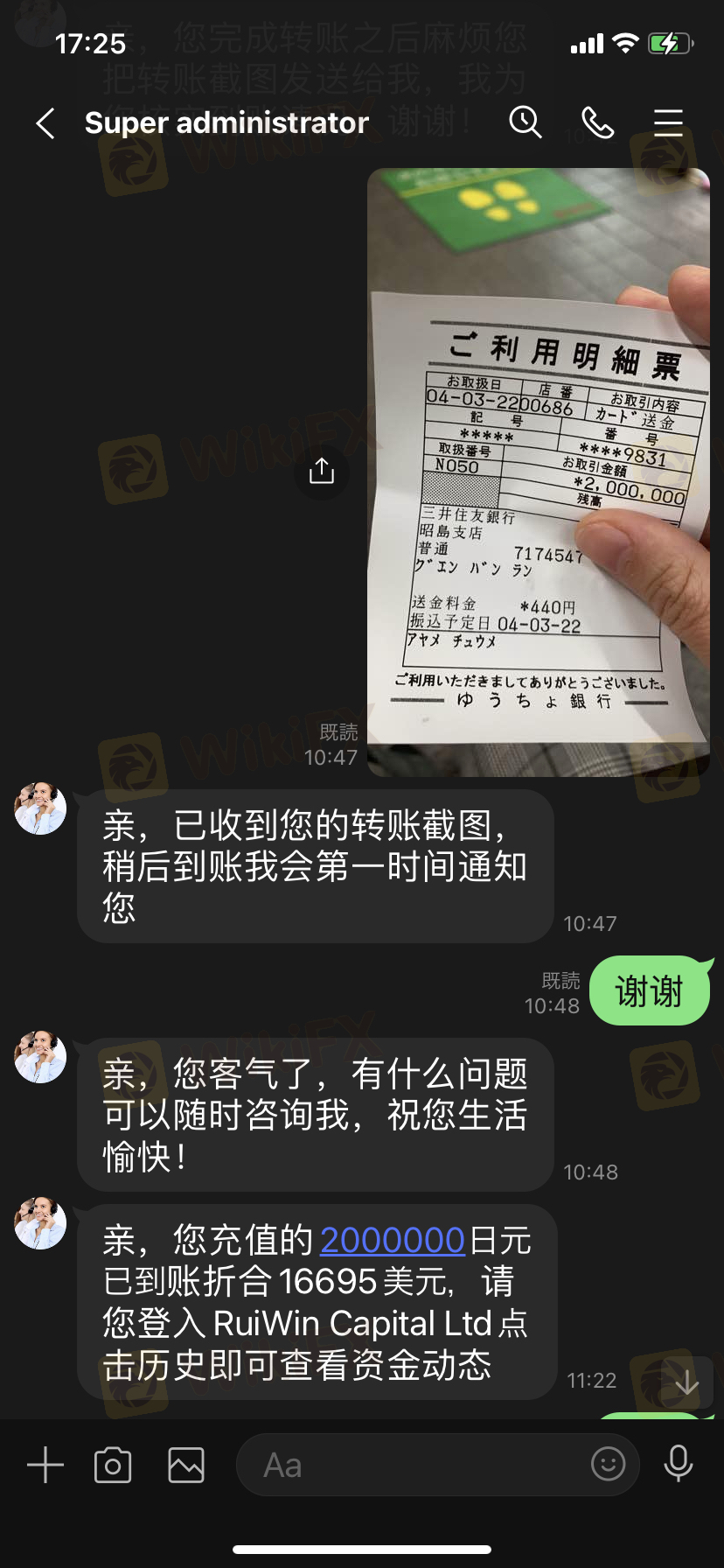Open the emoji sticker picker
The height and width of the screenshot is (1568, 724).
point(609,1463)
